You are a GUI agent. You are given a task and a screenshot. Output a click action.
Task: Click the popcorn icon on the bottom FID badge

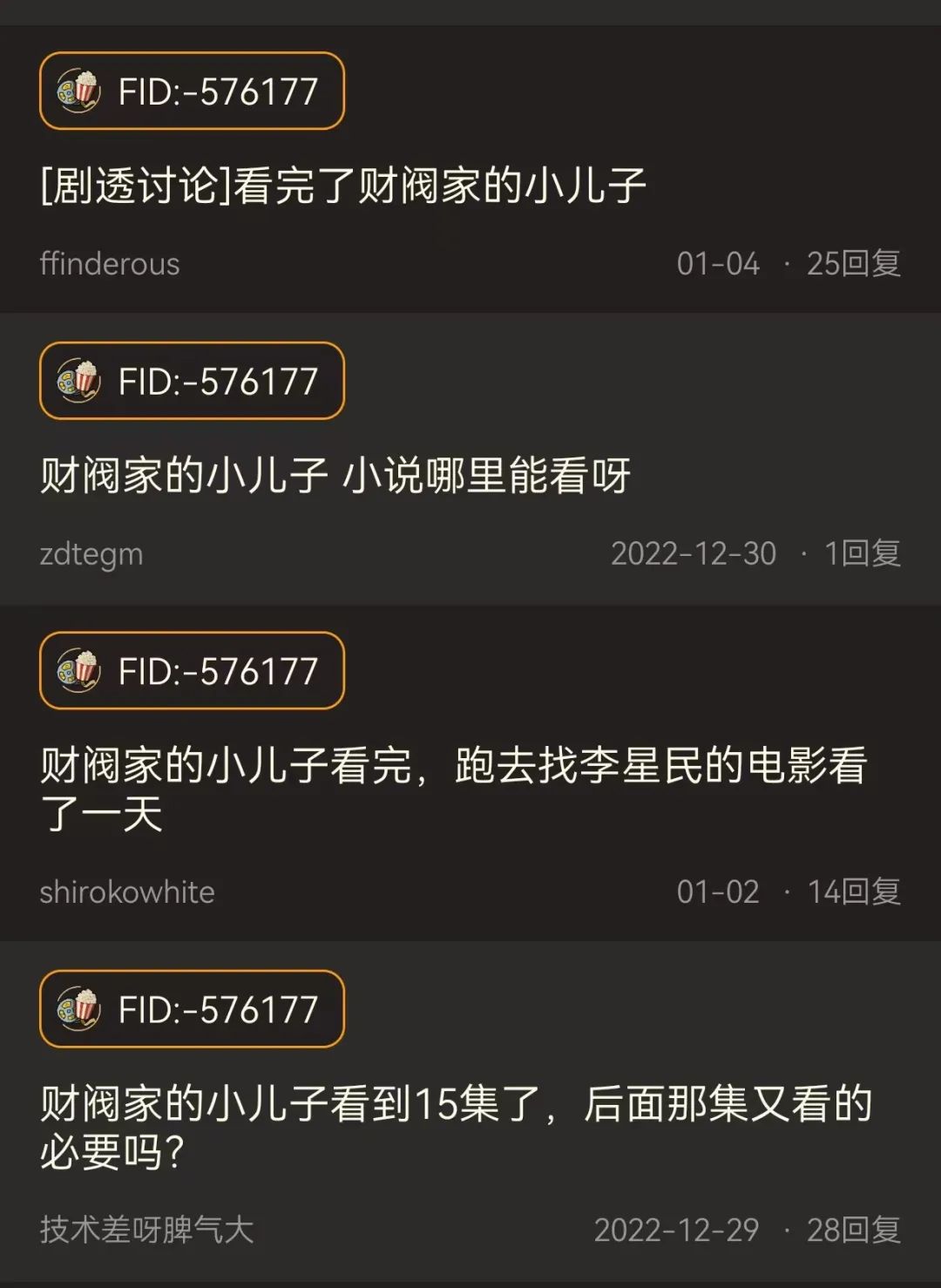pos(77,1009)
